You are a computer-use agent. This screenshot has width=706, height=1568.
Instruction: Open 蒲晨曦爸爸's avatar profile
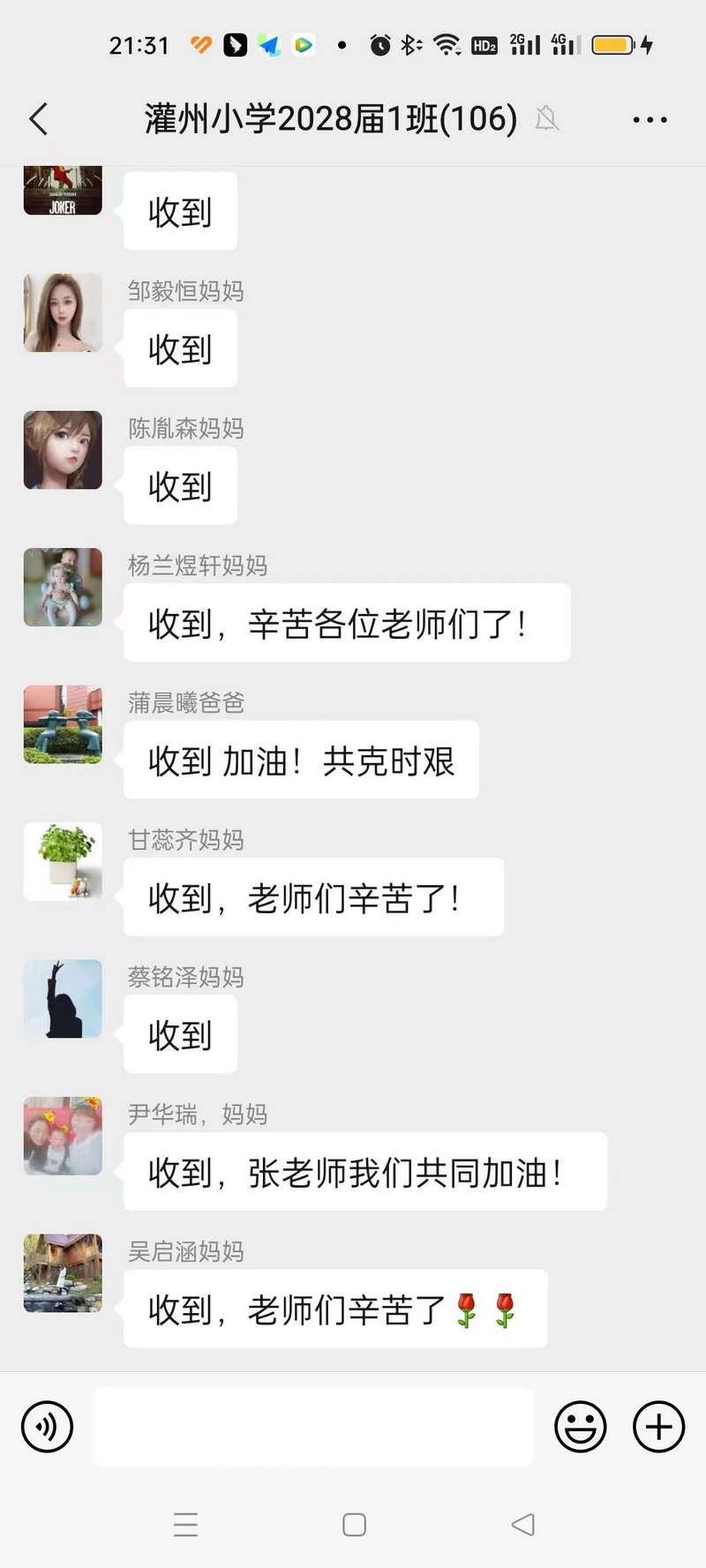[63, 724]
